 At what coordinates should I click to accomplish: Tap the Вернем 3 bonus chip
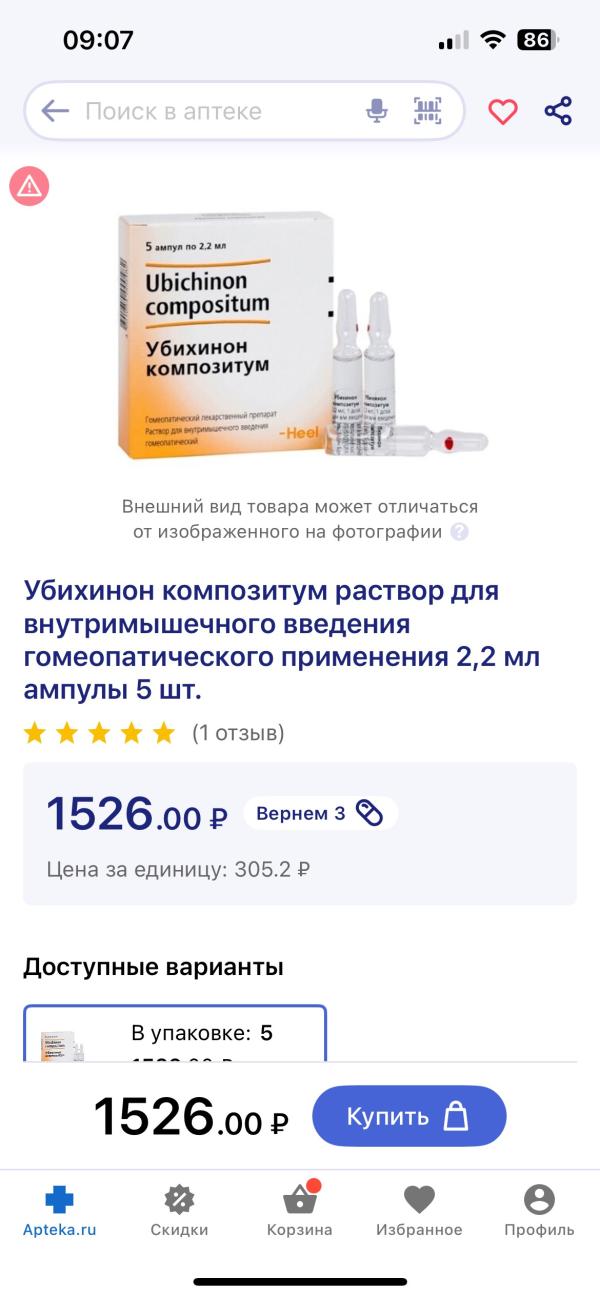320,813
